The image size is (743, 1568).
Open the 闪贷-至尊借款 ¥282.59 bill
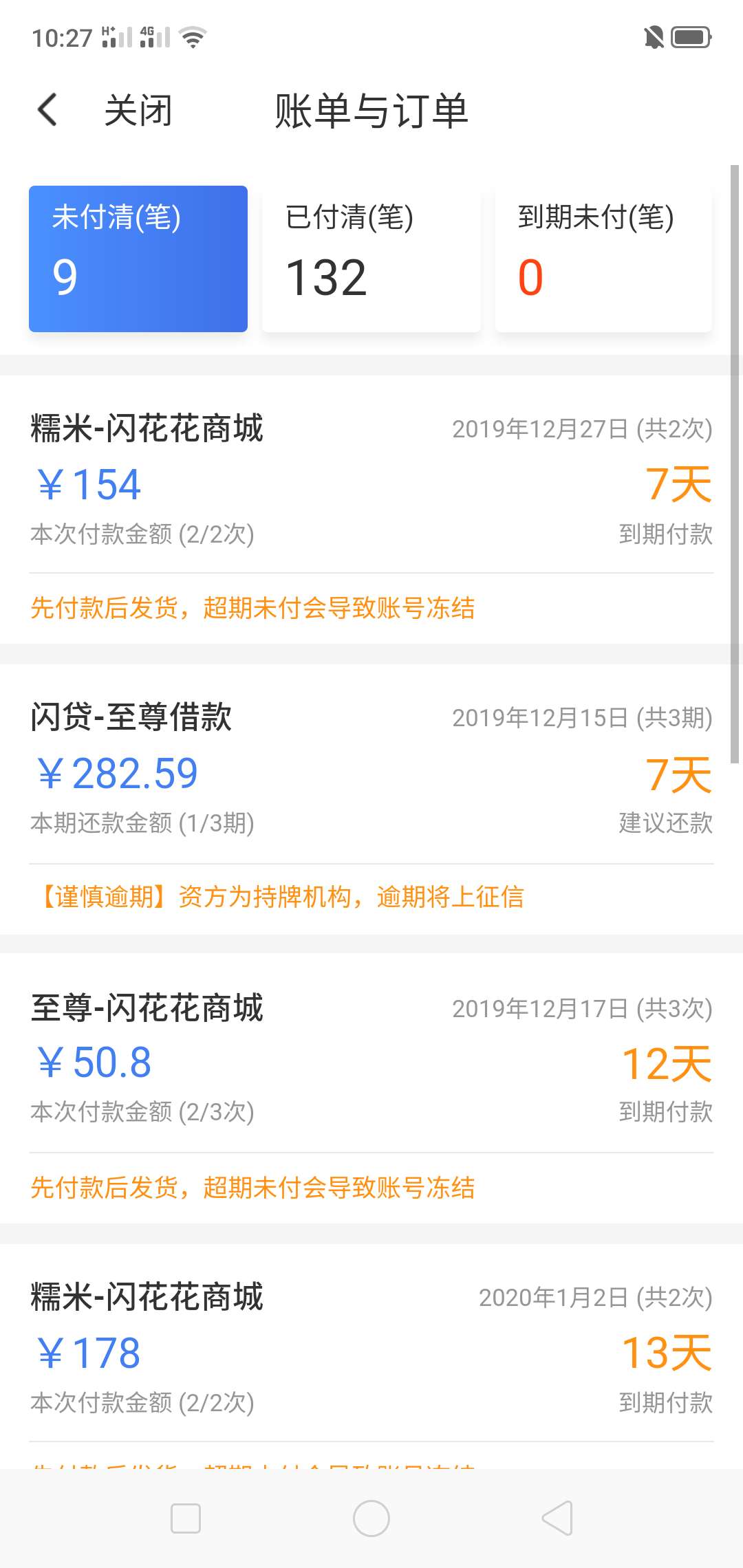coord(371,799)
